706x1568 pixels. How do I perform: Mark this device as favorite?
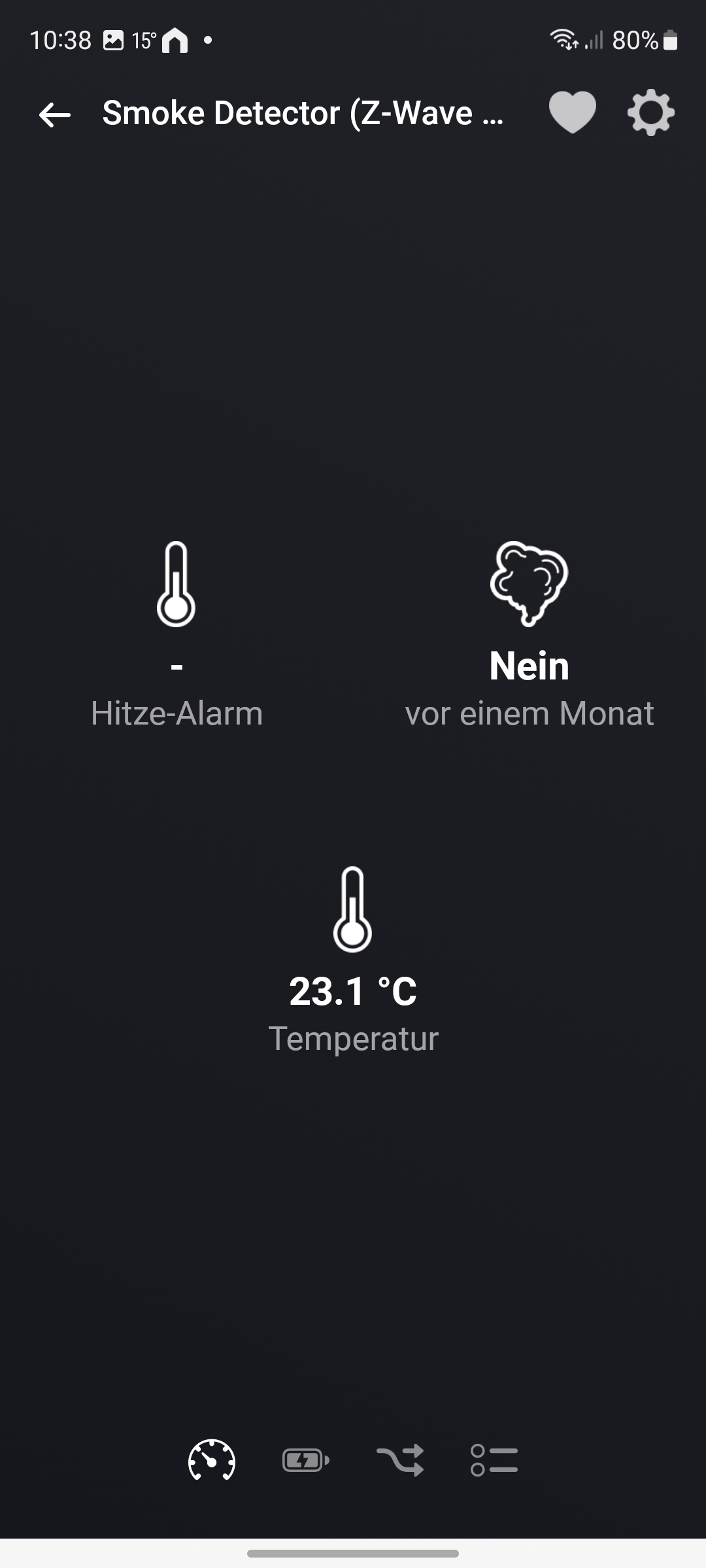coord(572,113)
